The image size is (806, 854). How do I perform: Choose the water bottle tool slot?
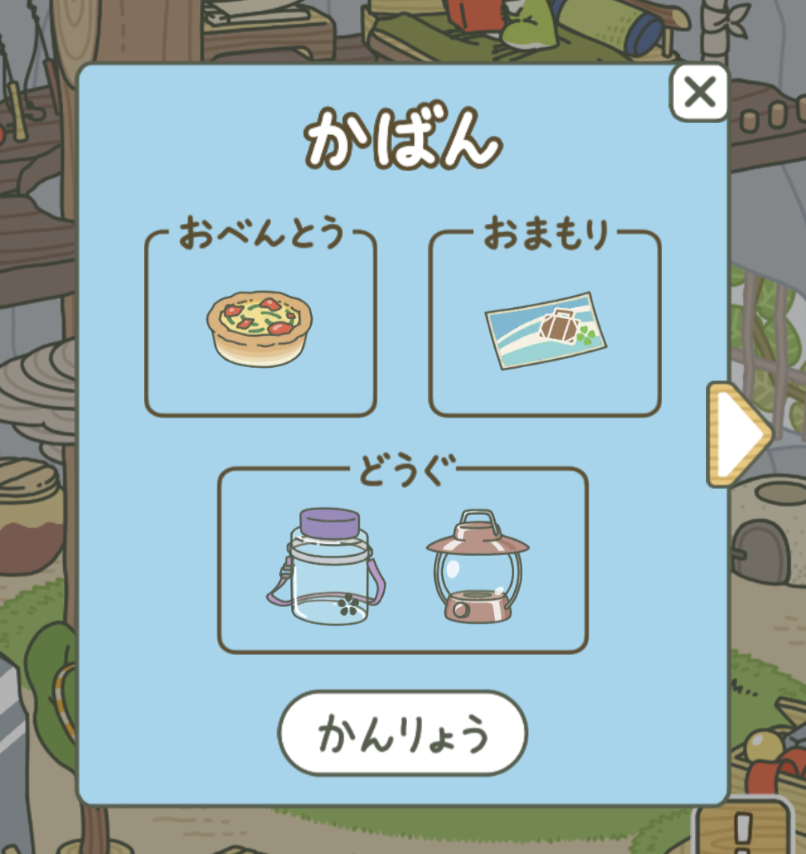point(325,565)
